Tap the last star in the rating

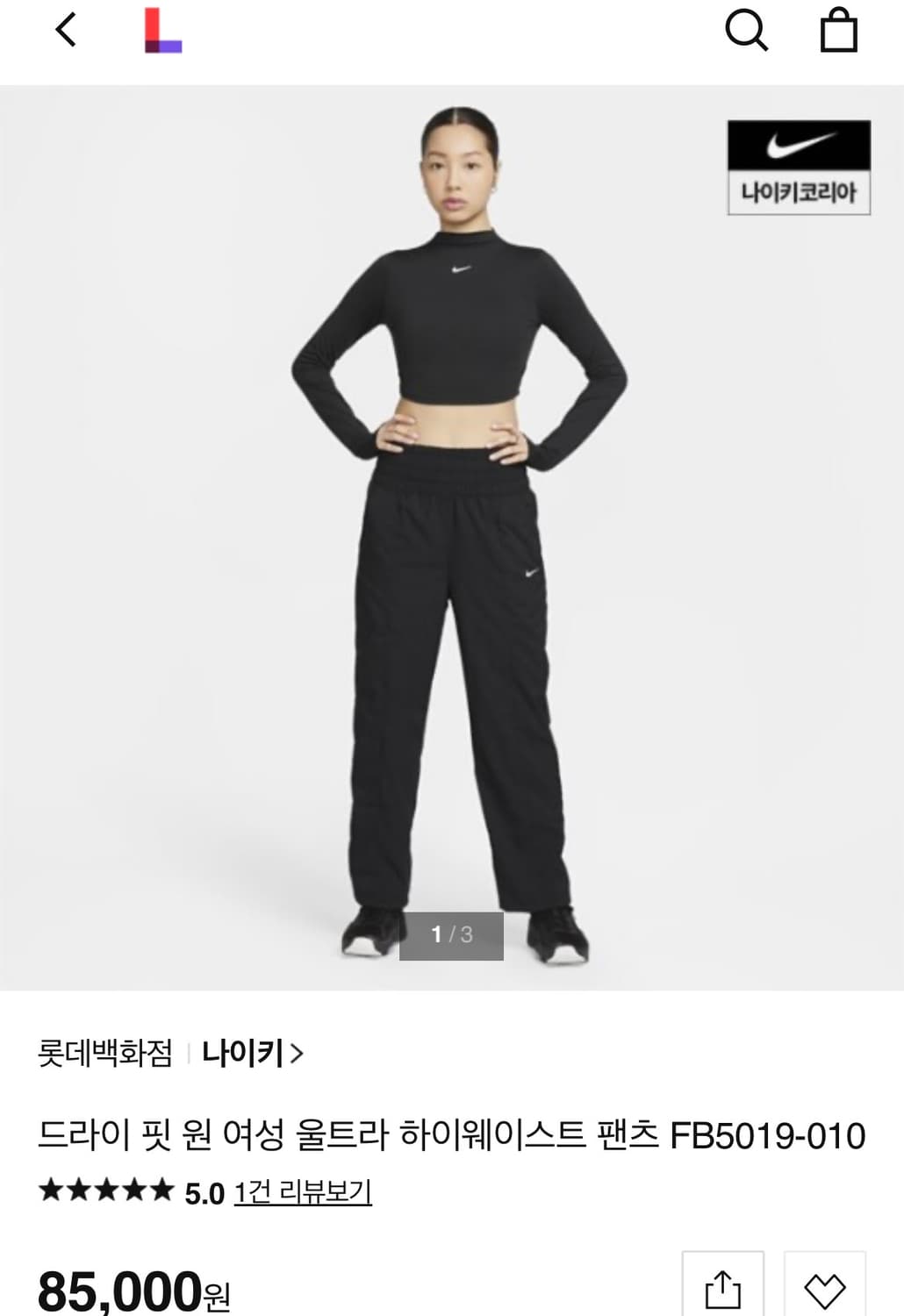point(161,1191)
